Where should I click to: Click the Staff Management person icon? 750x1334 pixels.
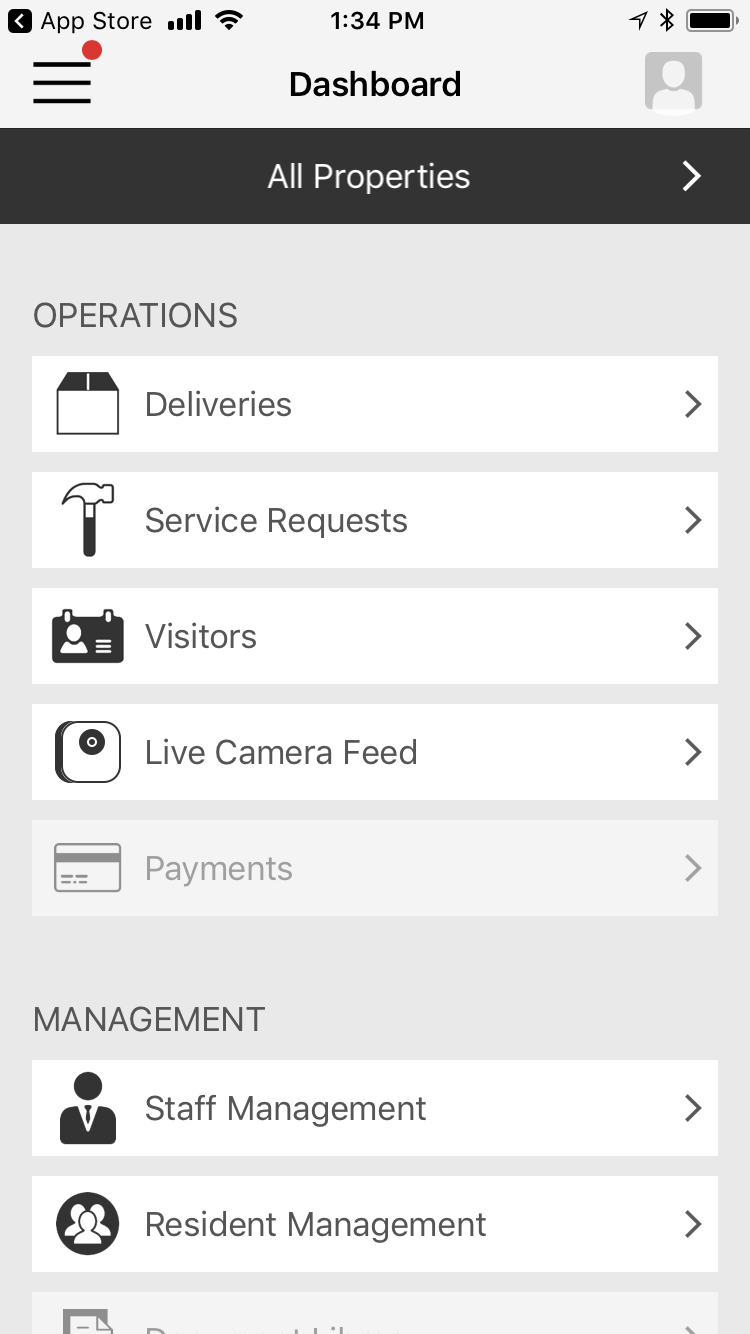point(87,1108)
